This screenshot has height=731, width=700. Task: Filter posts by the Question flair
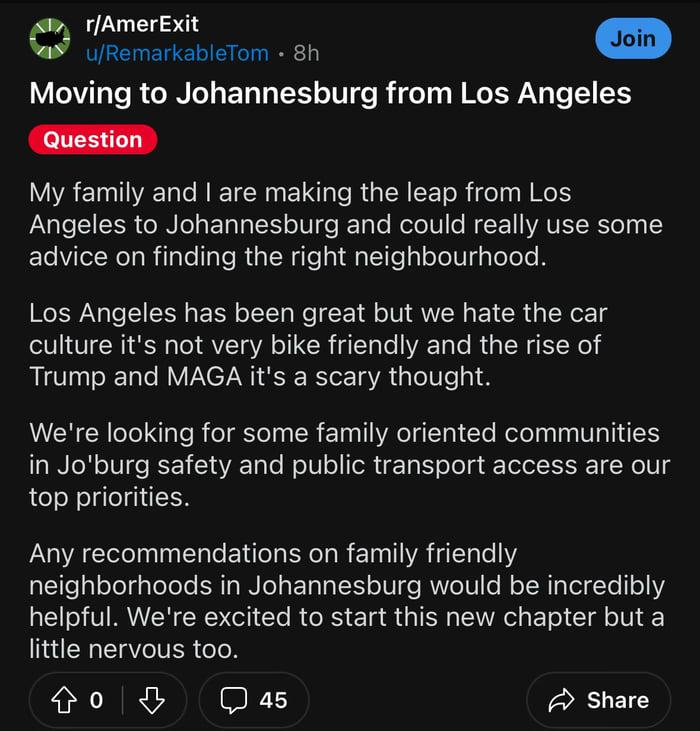pyautogui.click(x=93, y=140)
